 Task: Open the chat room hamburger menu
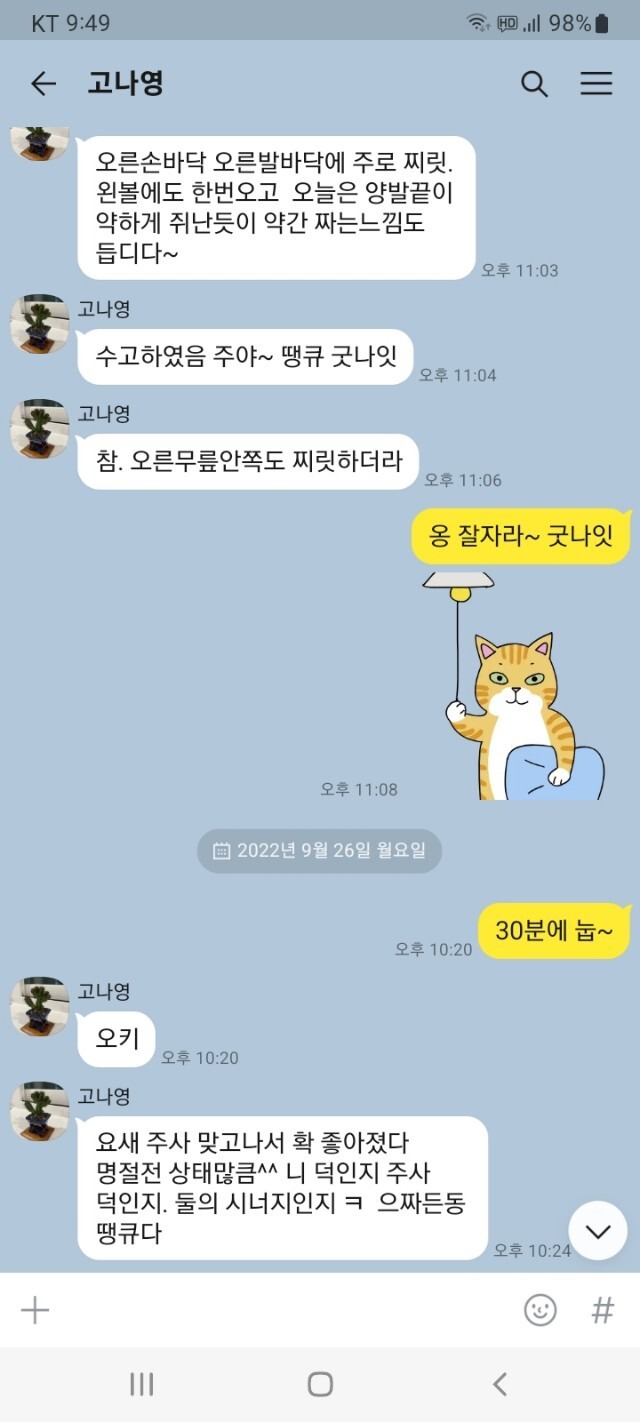tap(596, 84)
